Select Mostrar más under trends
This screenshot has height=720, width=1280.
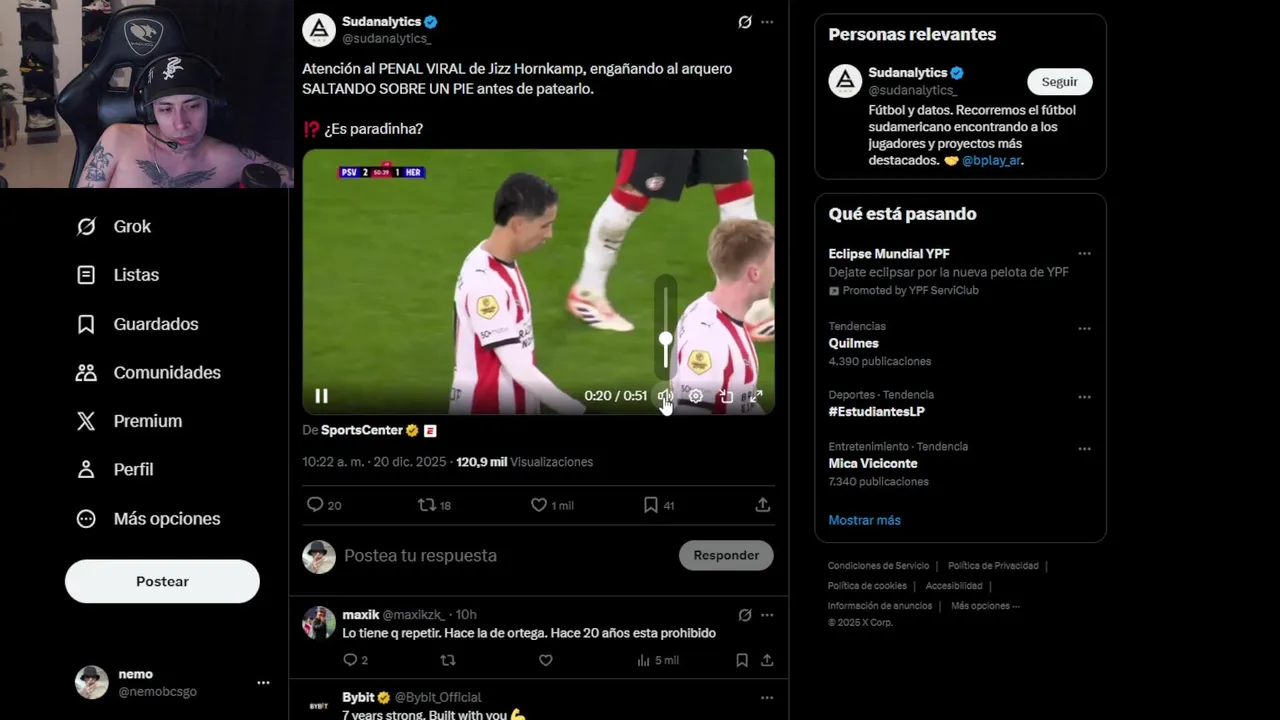click(864, 520)
